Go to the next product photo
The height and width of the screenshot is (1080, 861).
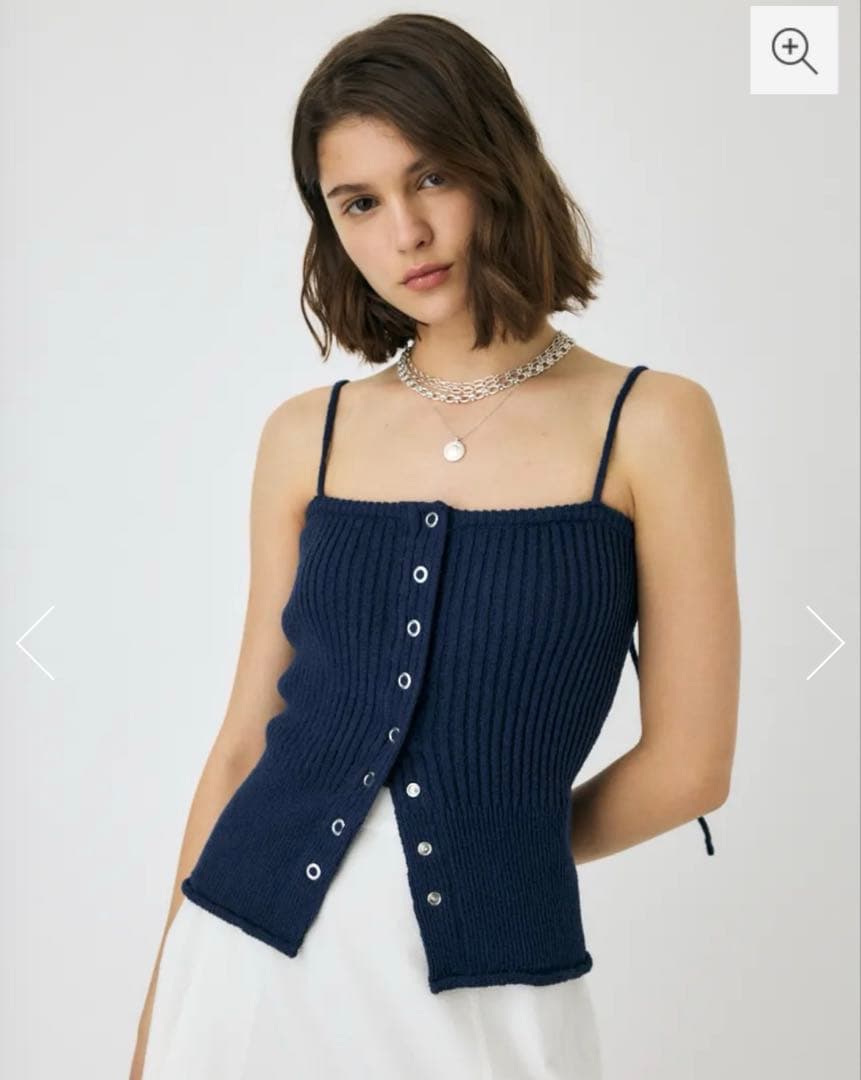pyautogui.click(x=825, y=643)
